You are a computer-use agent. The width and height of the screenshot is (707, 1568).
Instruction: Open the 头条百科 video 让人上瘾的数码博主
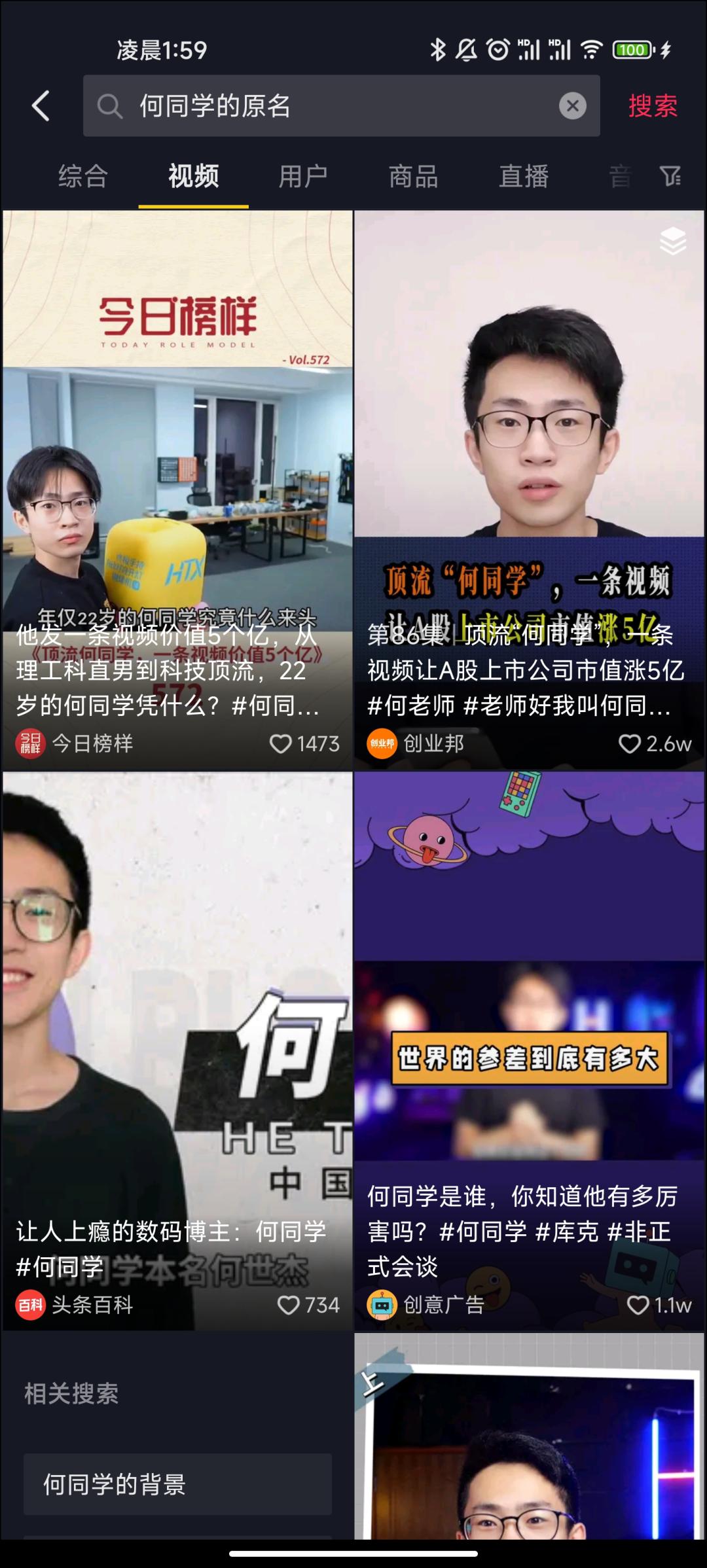point(177,1051)
